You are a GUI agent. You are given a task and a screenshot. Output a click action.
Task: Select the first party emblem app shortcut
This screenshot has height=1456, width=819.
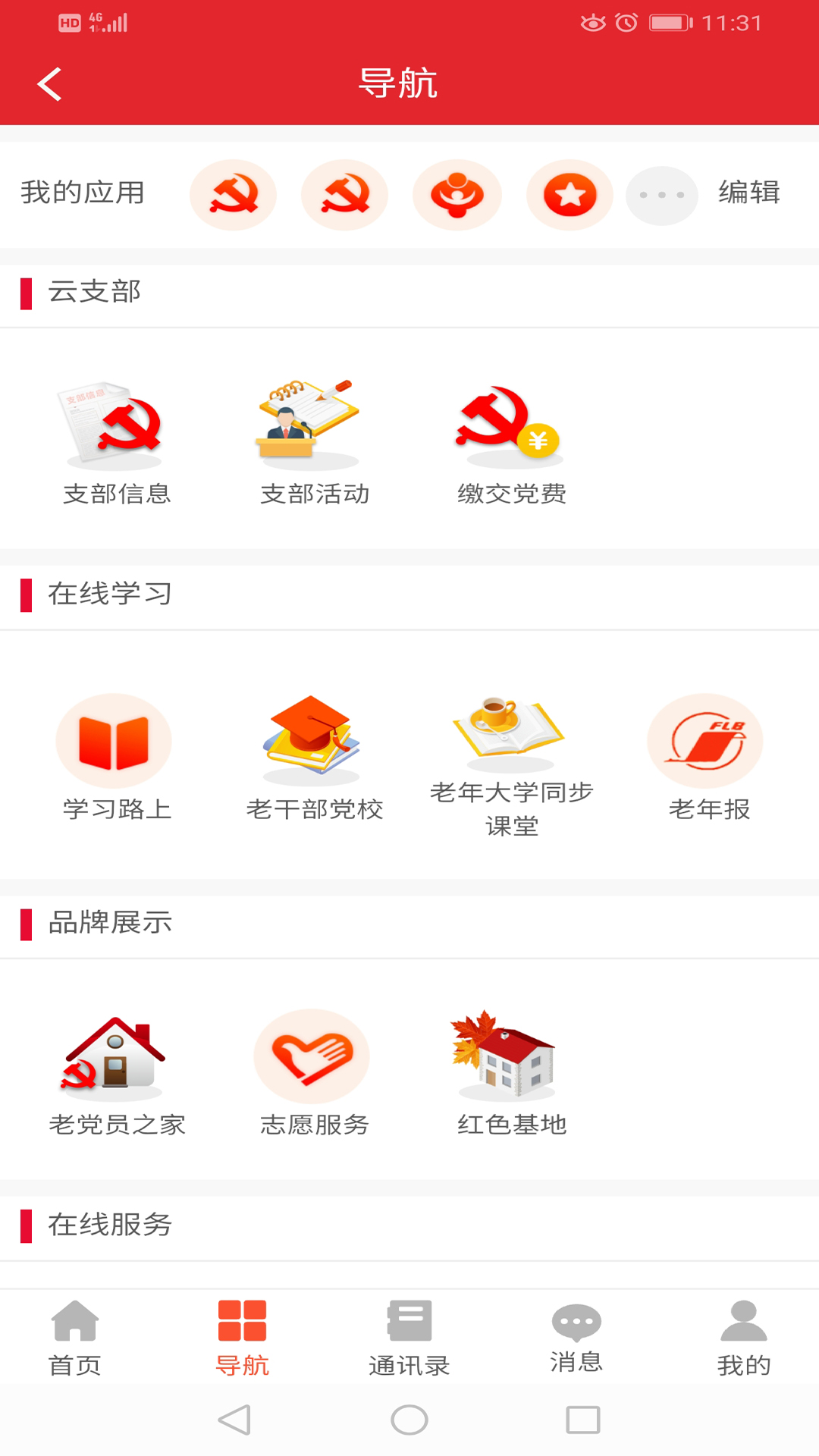[x=233, y=195]
